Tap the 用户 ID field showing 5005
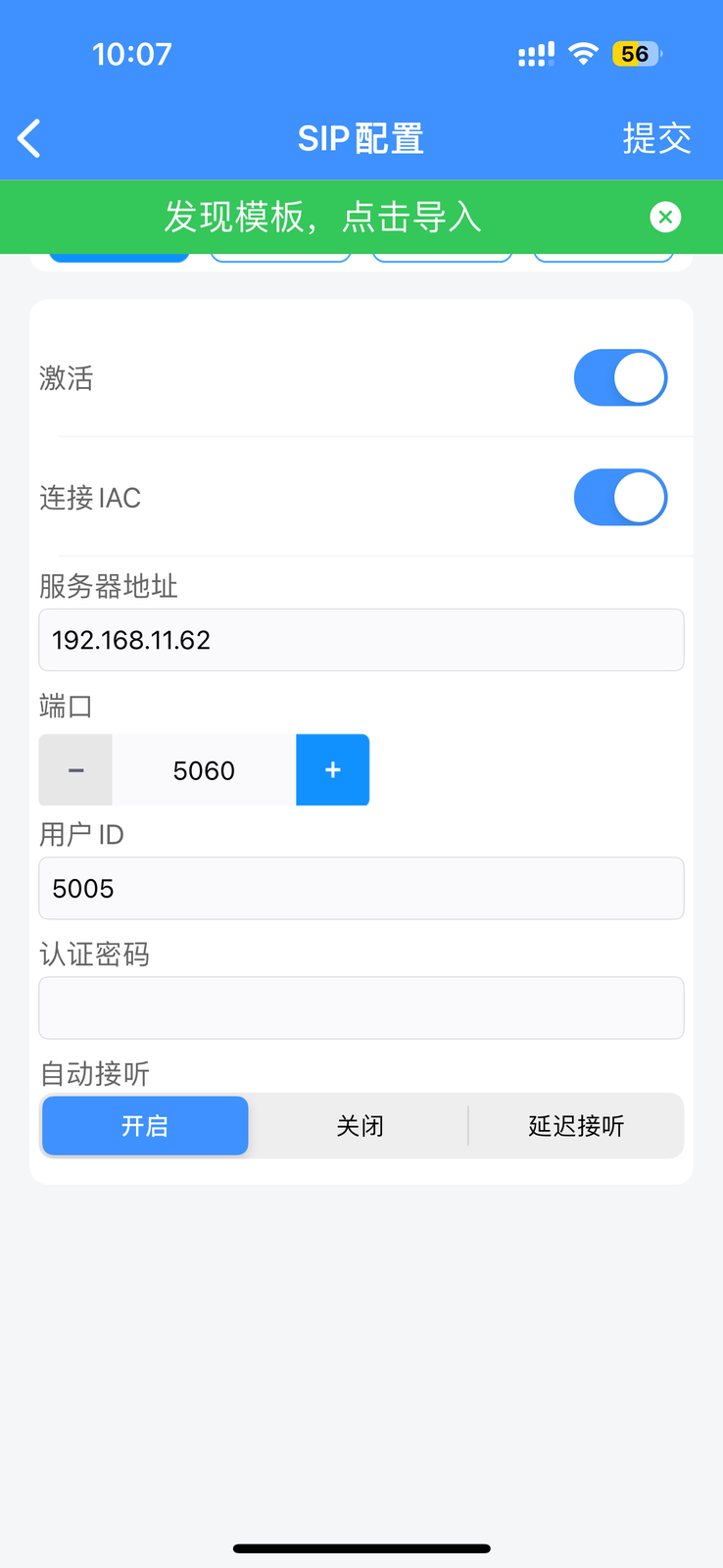The height and width of the screenshot is (1568, 723). pos(361,889)
